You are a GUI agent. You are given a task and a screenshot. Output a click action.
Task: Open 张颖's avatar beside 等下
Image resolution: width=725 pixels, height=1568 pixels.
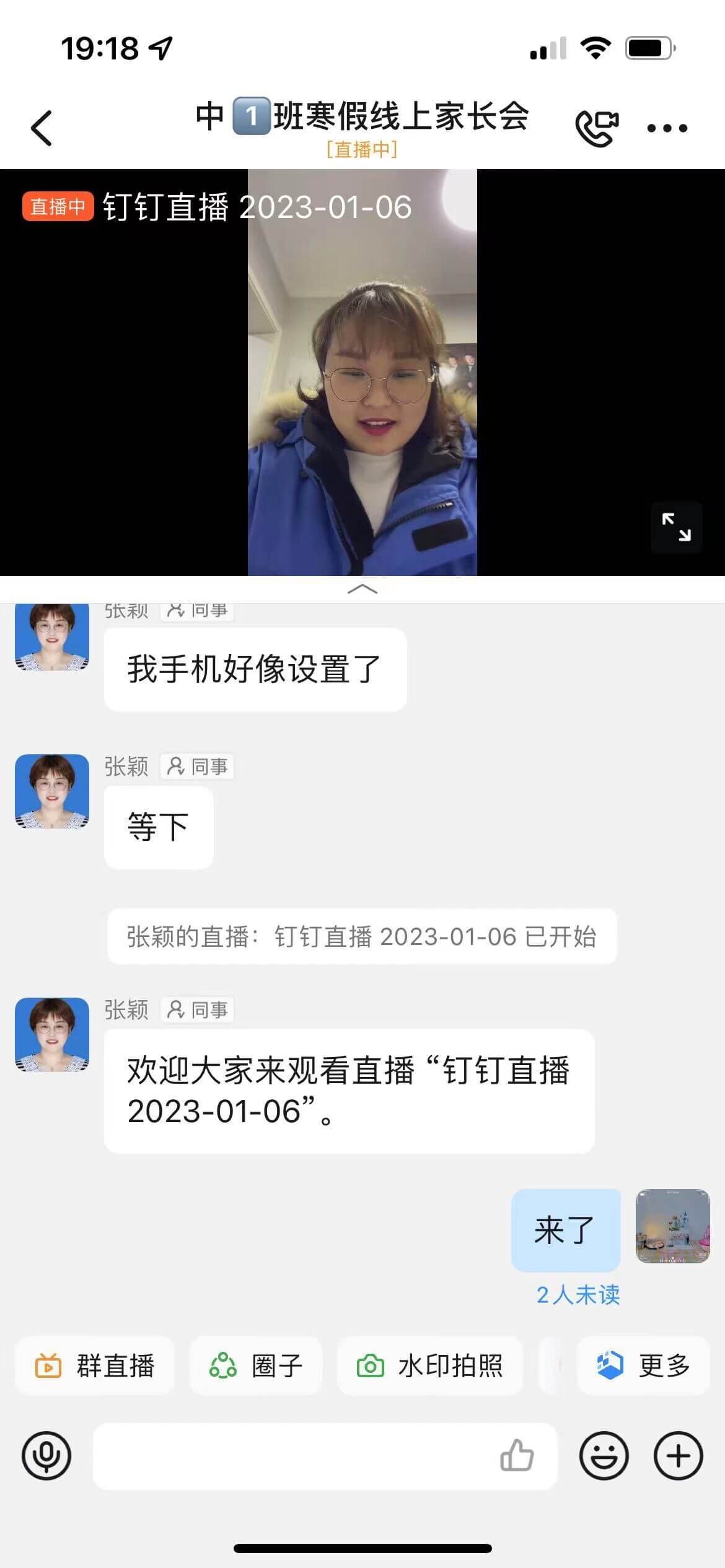tap(52, 791)
